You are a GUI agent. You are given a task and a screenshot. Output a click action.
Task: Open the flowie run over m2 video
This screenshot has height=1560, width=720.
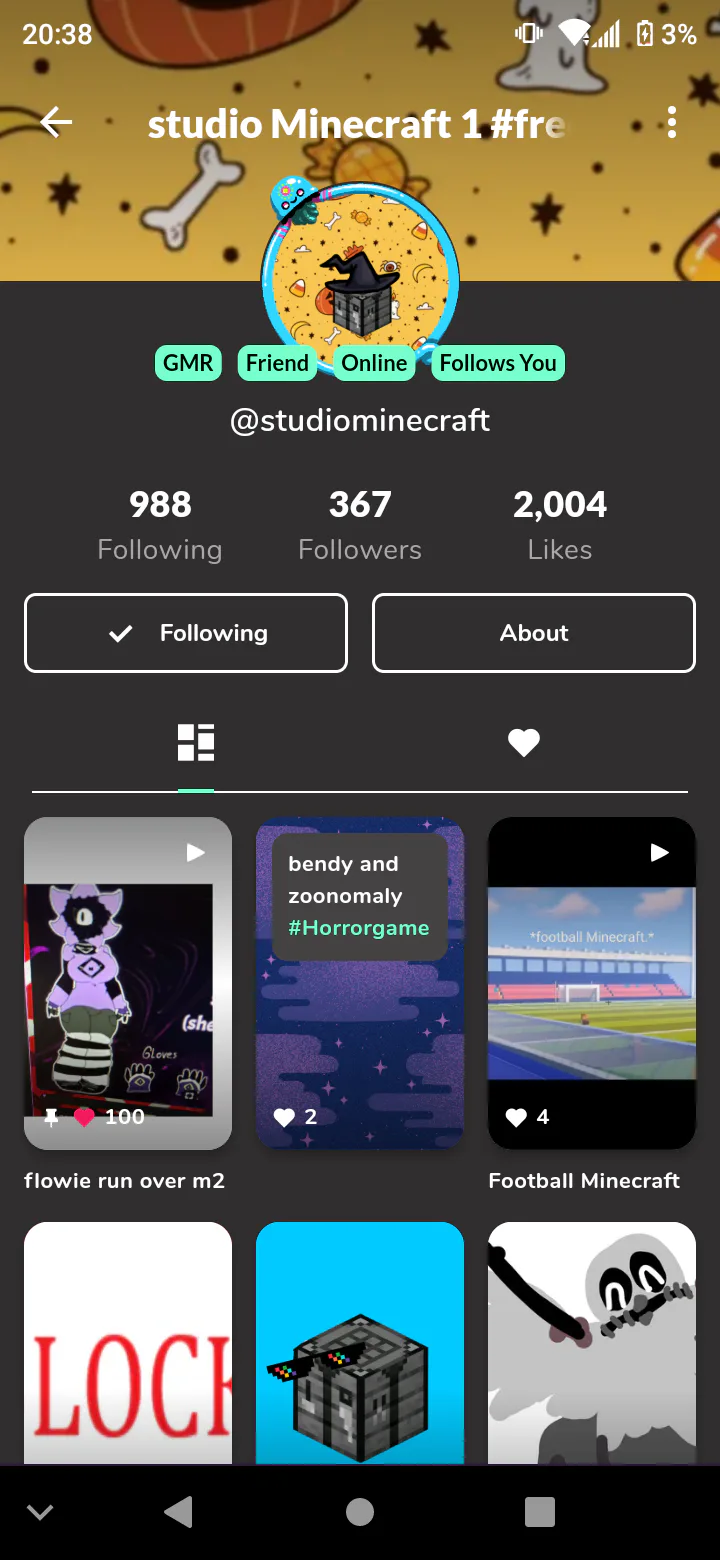(x=128, y=983)
